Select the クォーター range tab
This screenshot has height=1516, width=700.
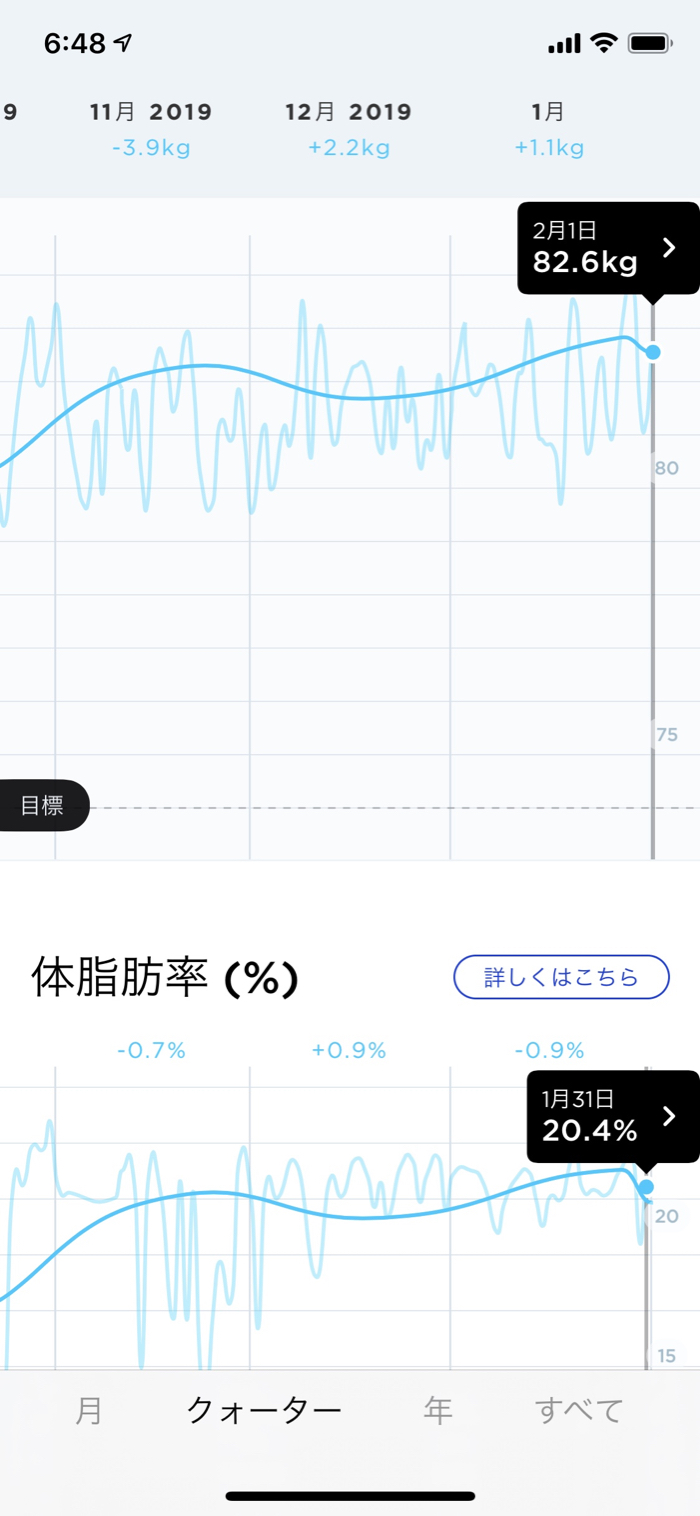(x=264, y=1411)
